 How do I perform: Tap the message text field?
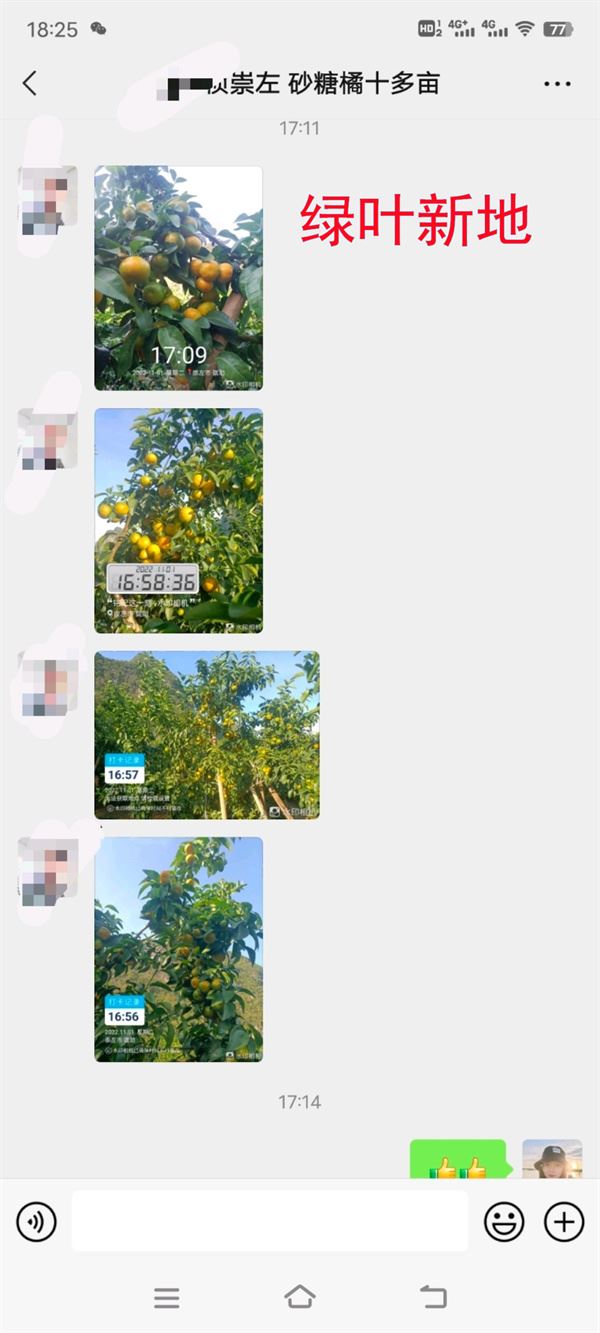tap(269, 1221)
